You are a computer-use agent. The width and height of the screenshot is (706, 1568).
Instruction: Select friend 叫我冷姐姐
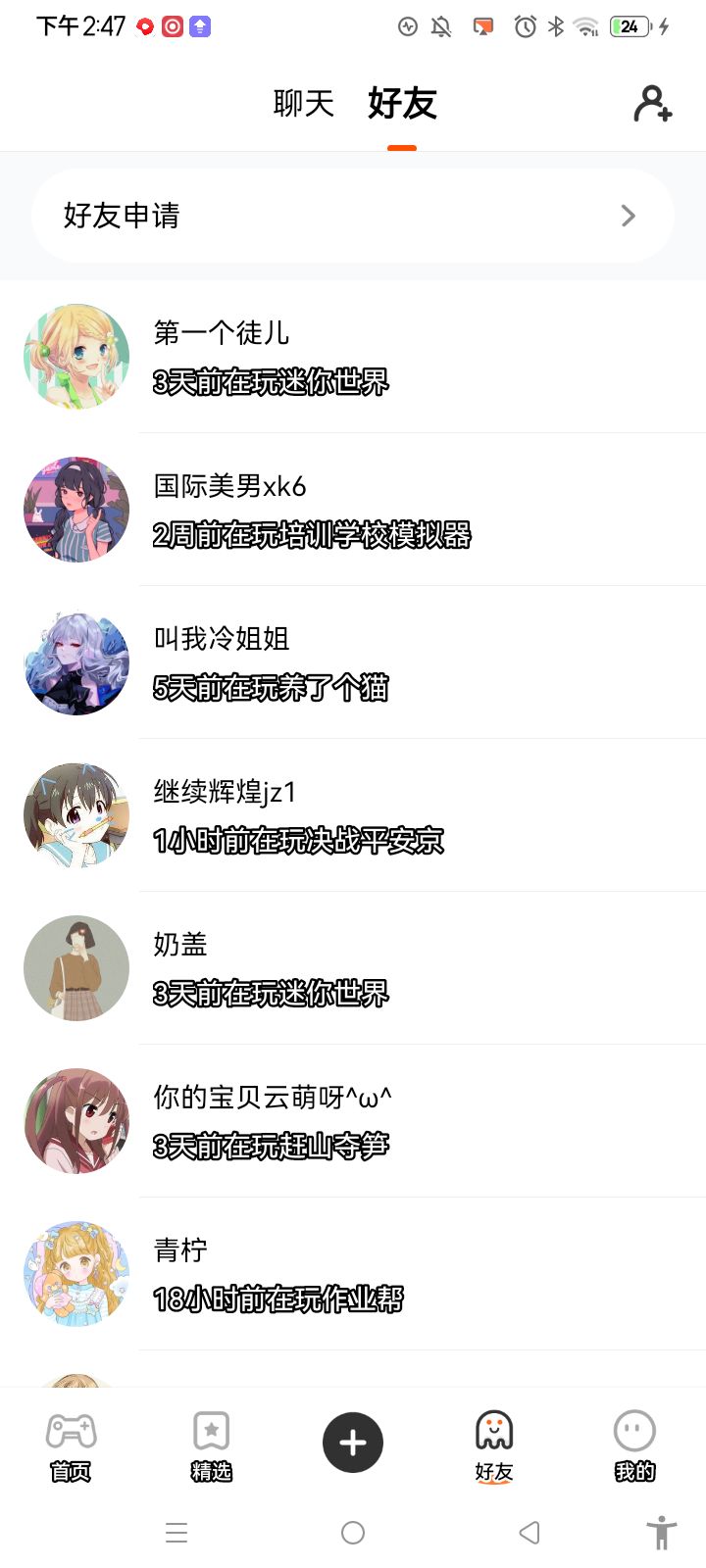(x=353, y=662)
